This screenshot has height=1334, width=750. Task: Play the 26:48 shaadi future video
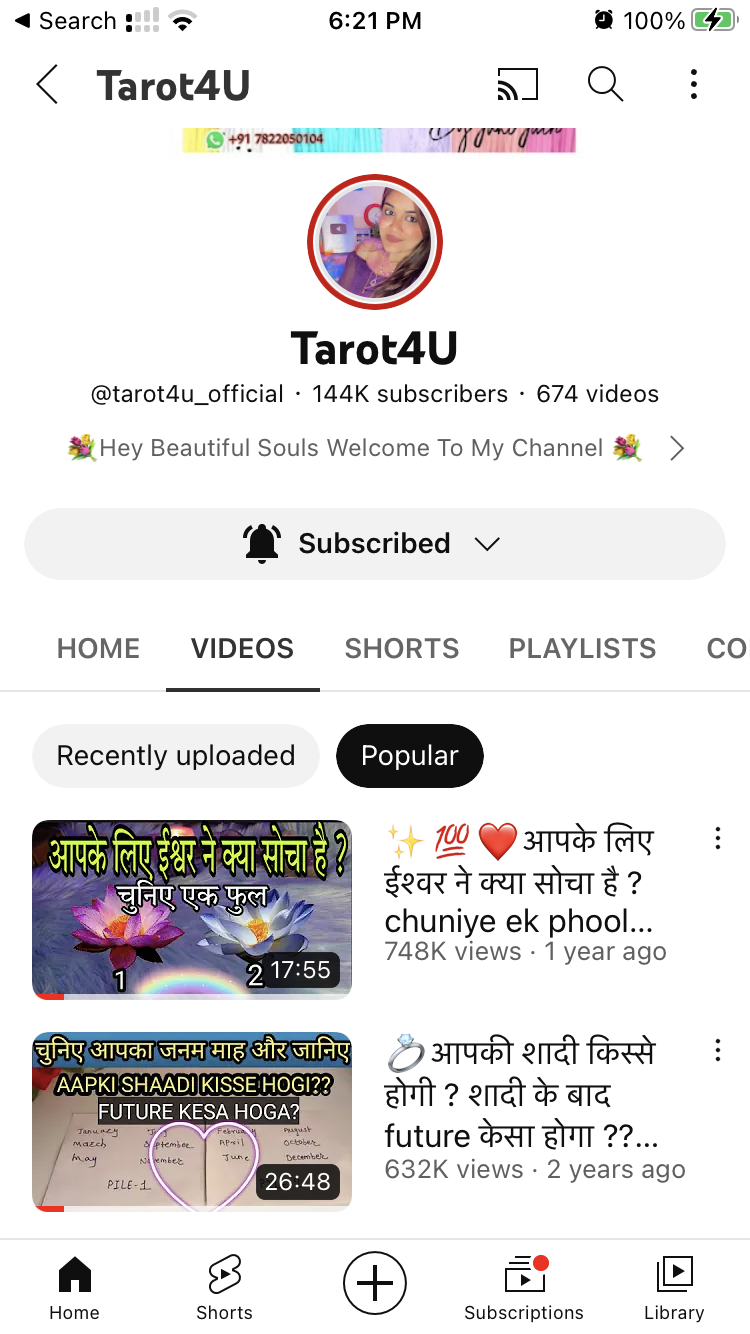192,1121
